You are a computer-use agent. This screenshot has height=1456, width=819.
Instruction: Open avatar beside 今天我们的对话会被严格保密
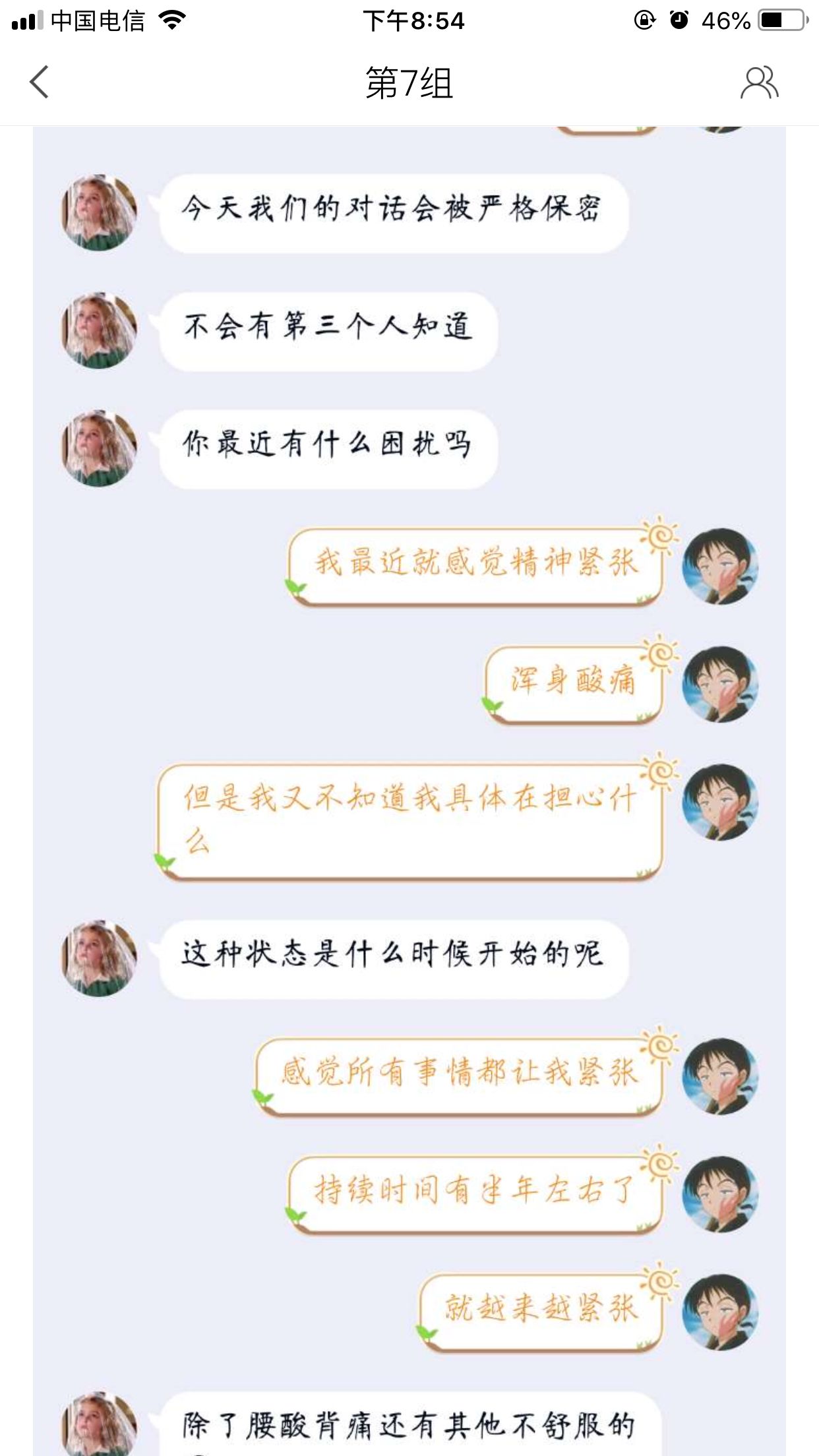(99, 212)
